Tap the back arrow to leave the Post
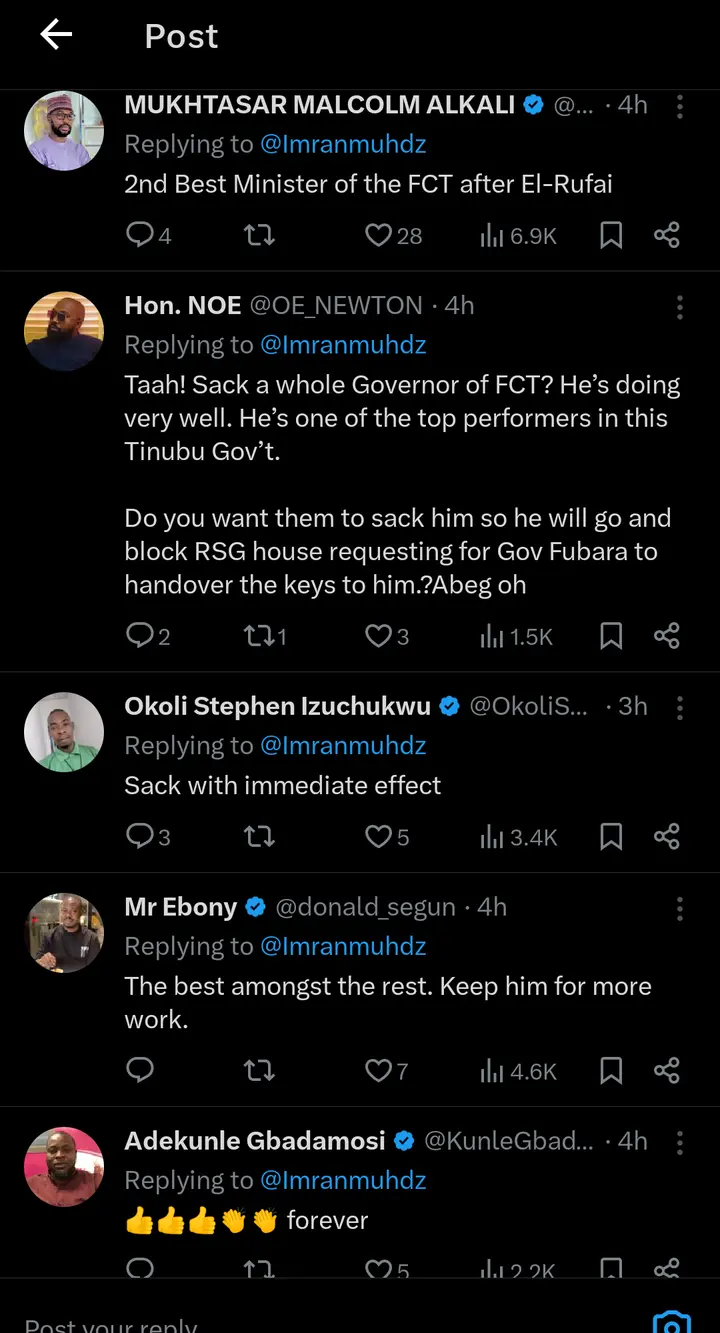This screenshot has height=1333, width=720. pos(56,35)
